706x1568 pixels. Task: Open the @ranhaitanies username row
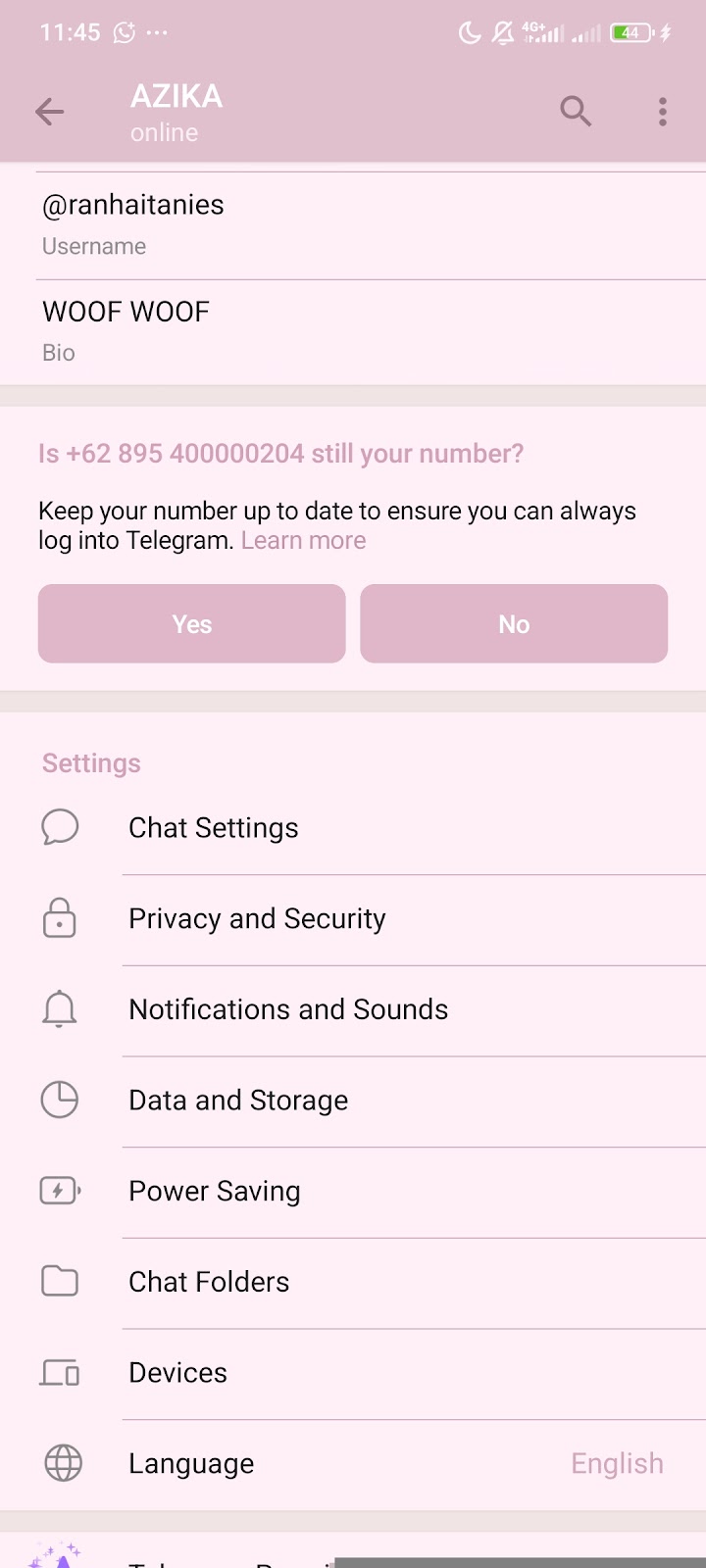click(x=353, y=223)
